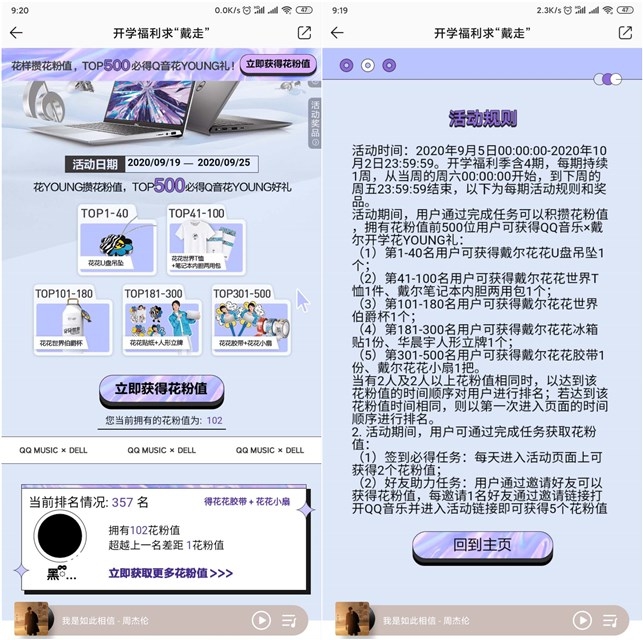Tap 回到主页 on the rules page

pyautogui.click(x=482, y=546)
